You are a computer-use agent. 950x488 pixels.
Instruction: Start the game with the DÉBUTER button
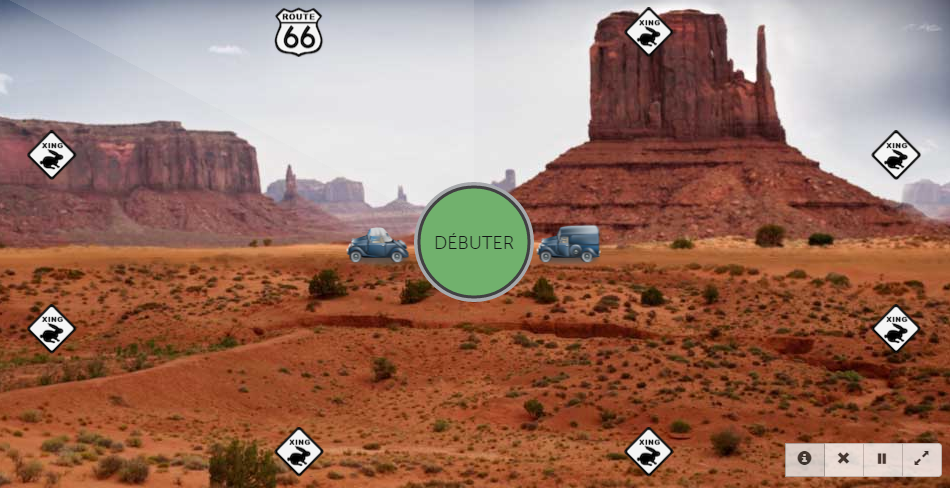pos(473,242)
